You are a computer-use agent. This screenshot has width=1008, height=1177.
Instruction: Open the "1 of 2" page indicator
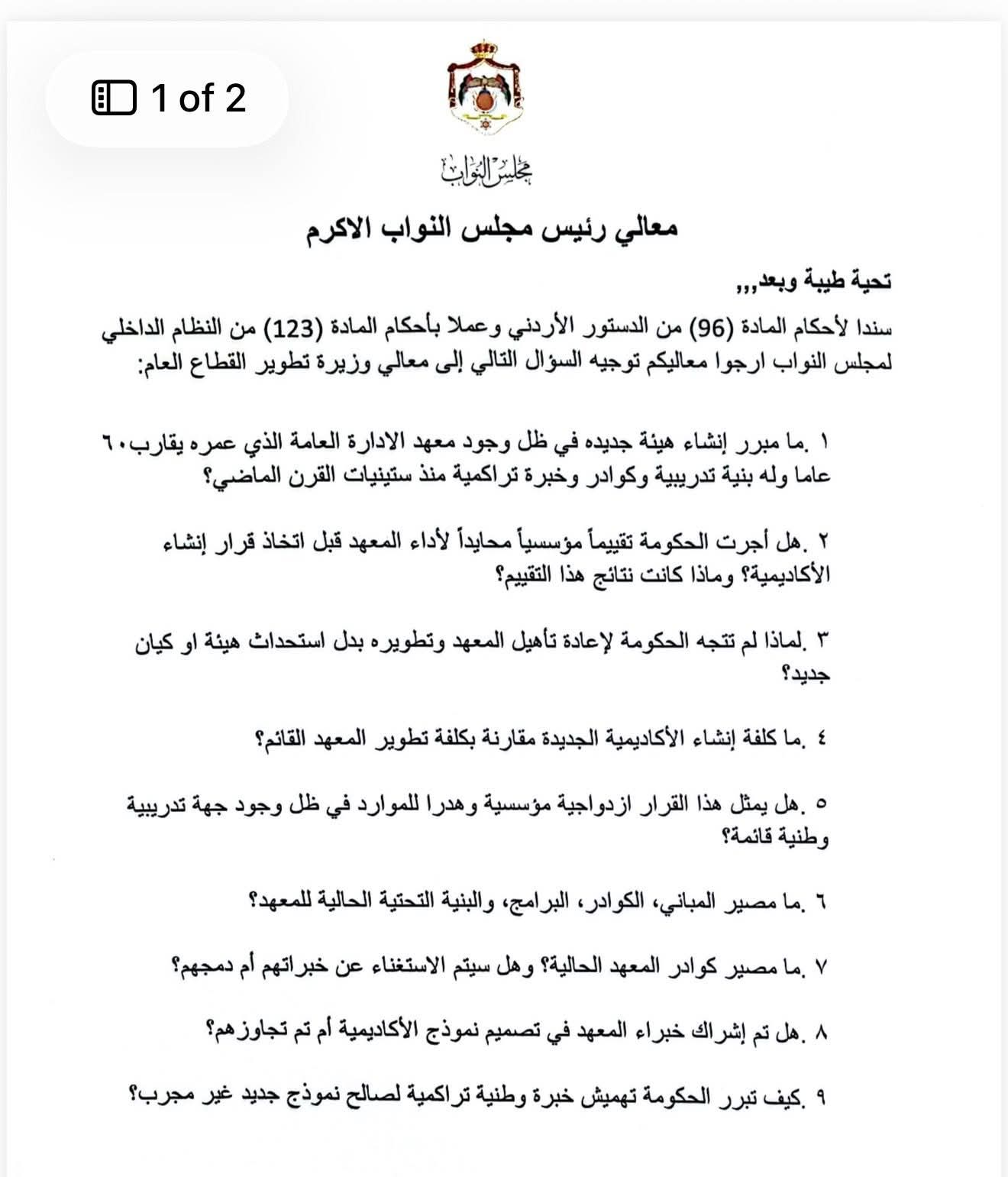pos(167,99)
